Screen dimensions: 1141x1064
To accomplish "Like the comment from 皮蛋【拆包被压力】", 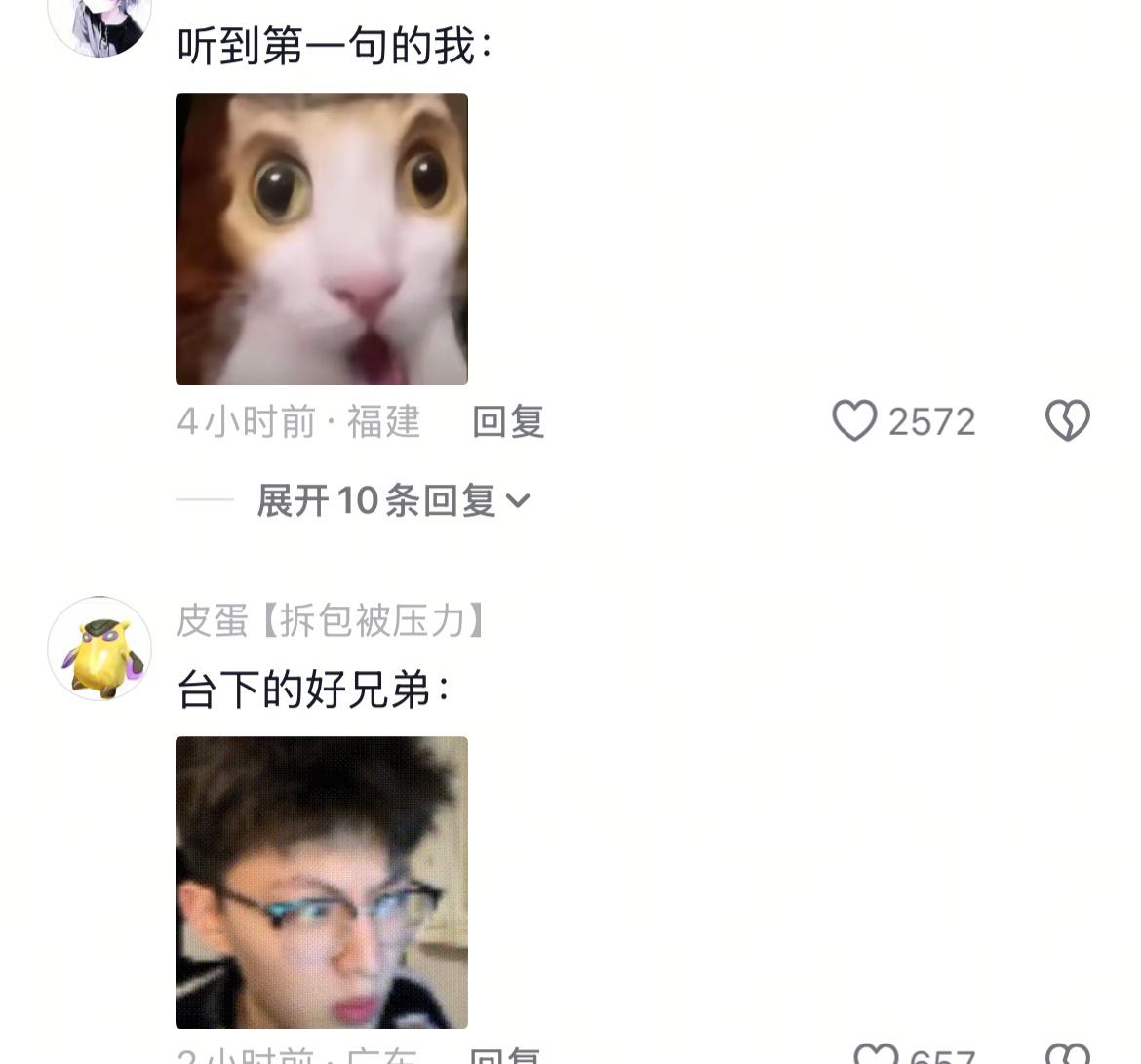I will point(875,1053).
